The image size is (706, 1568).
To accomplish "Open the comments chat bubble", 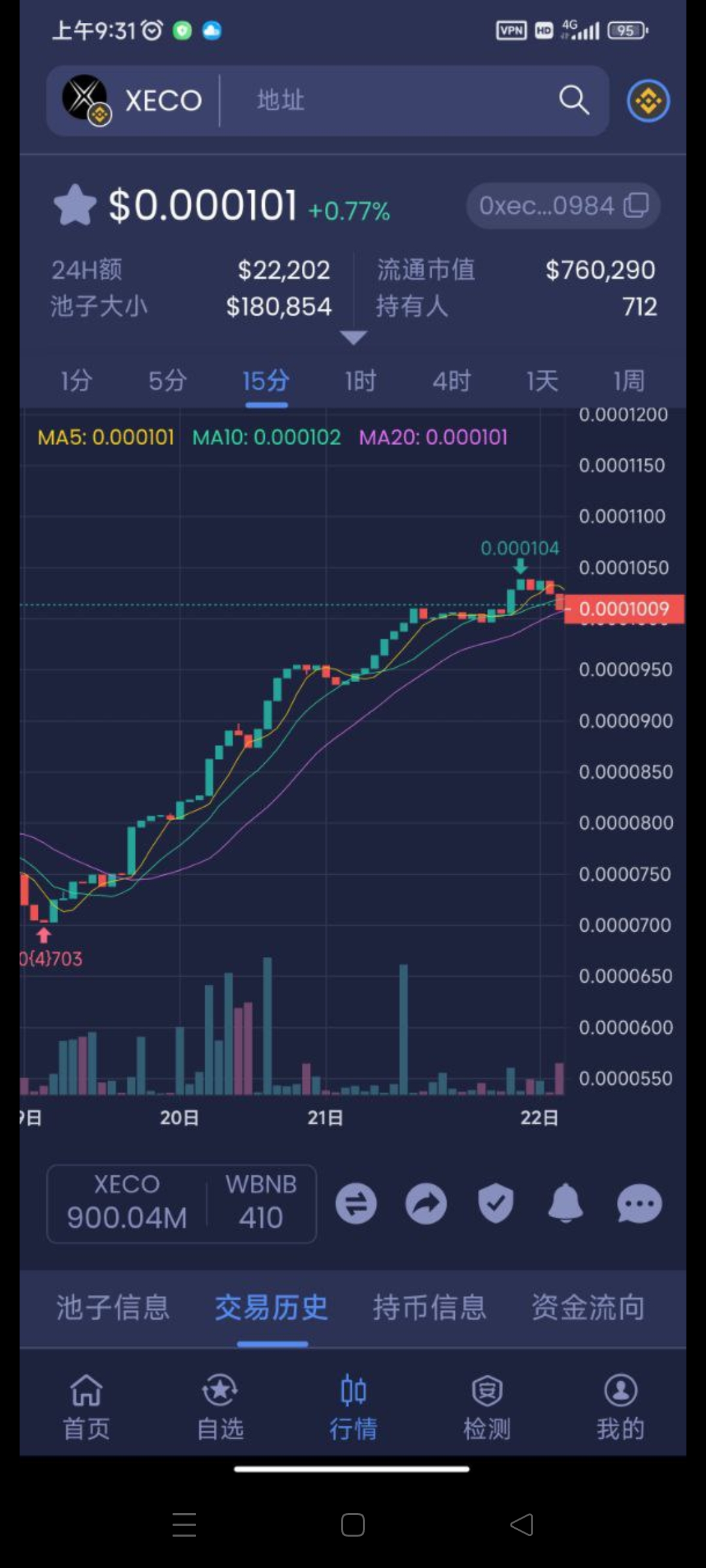I will point(639,1203).
